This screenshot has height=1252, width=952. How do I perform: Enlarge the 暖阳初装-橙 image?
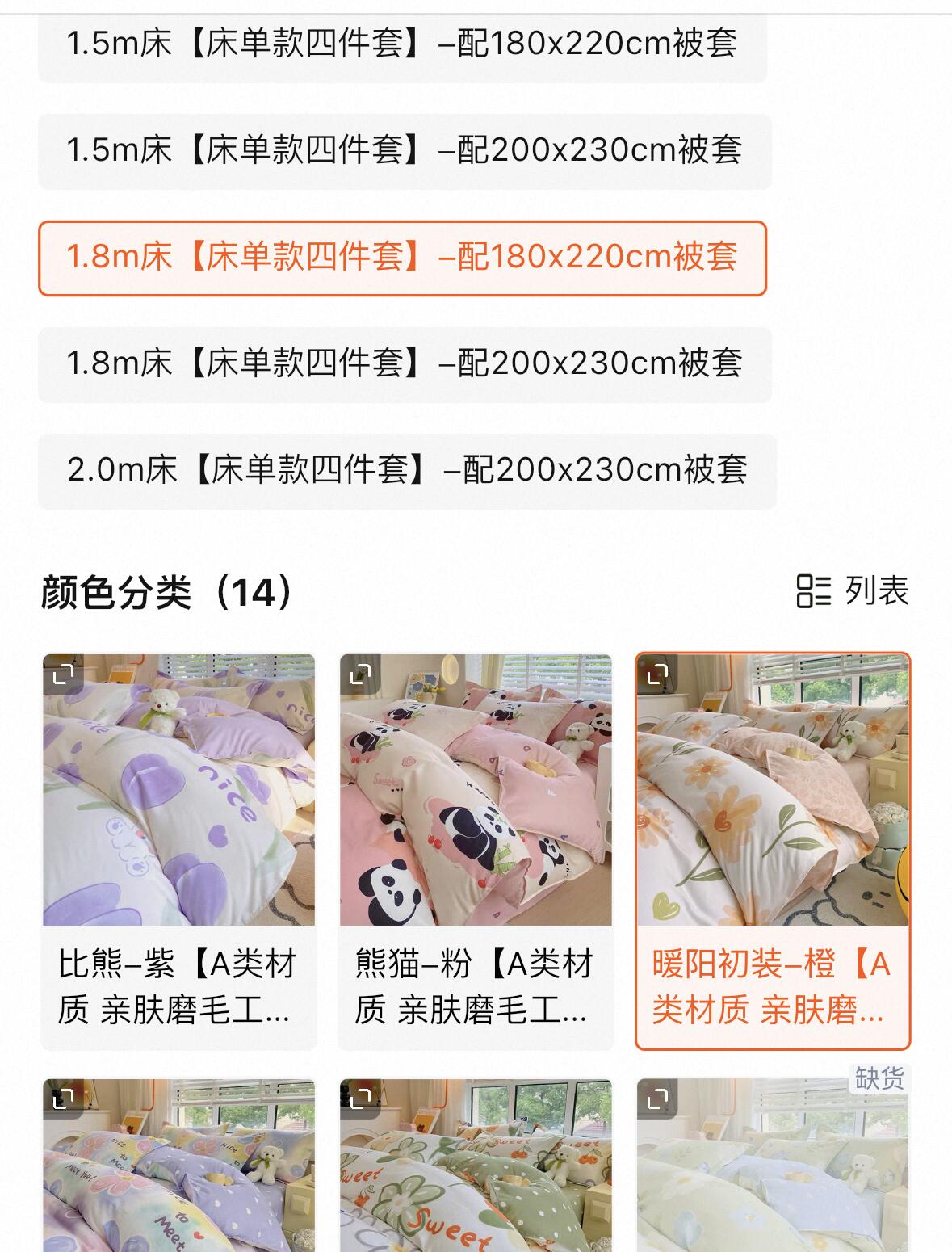pyautogui.click(x=657, y=674)
